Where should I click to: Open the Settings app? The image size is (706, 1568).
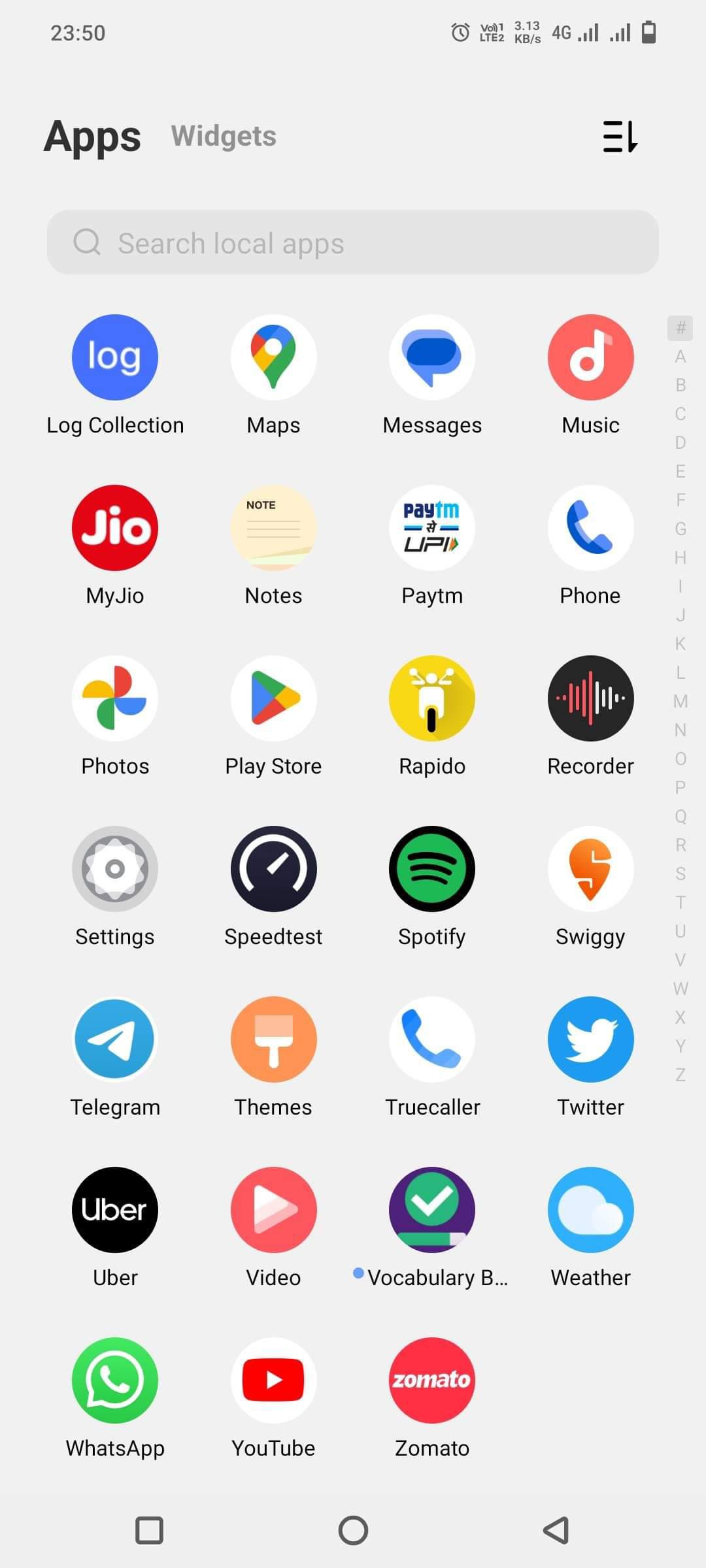[115, 869]
